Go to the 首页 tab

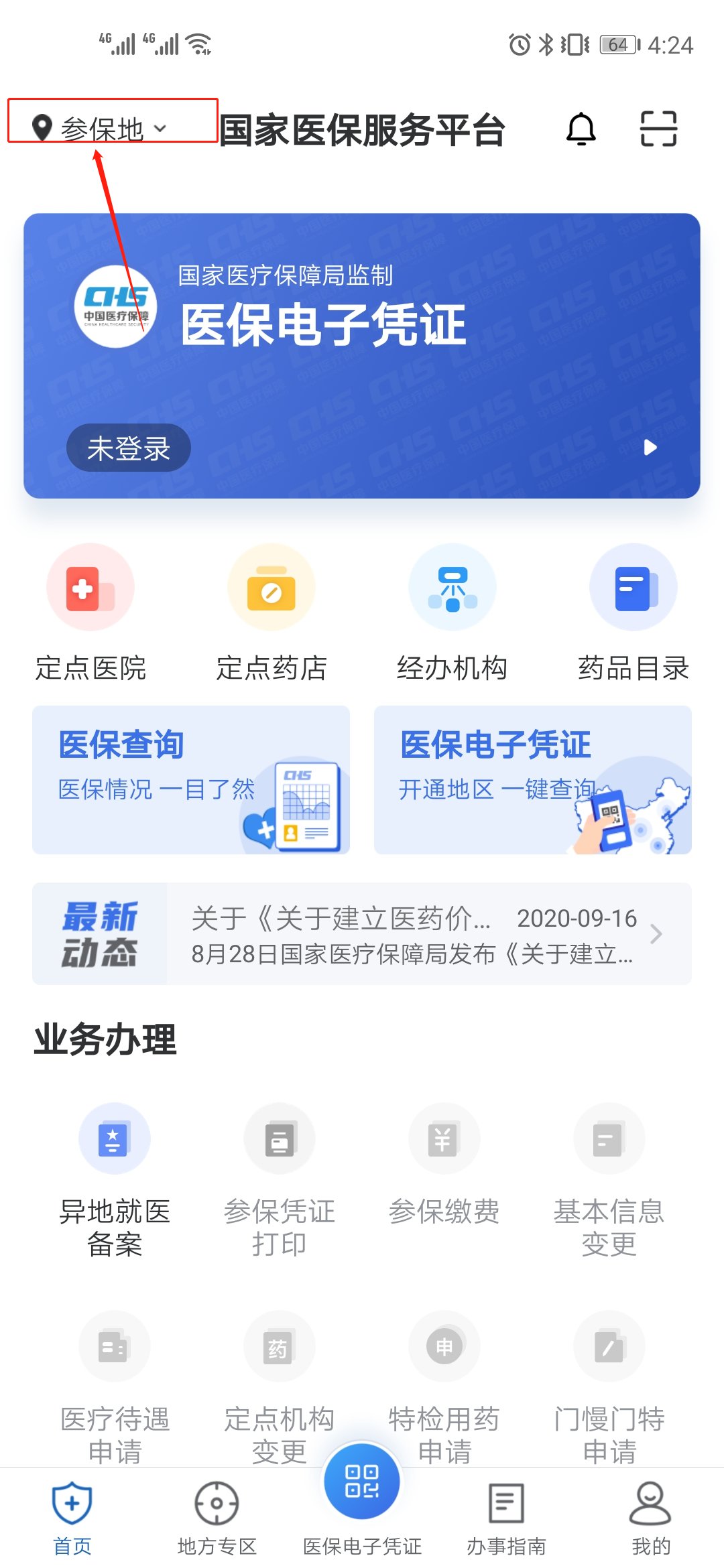click(72, 1517)
